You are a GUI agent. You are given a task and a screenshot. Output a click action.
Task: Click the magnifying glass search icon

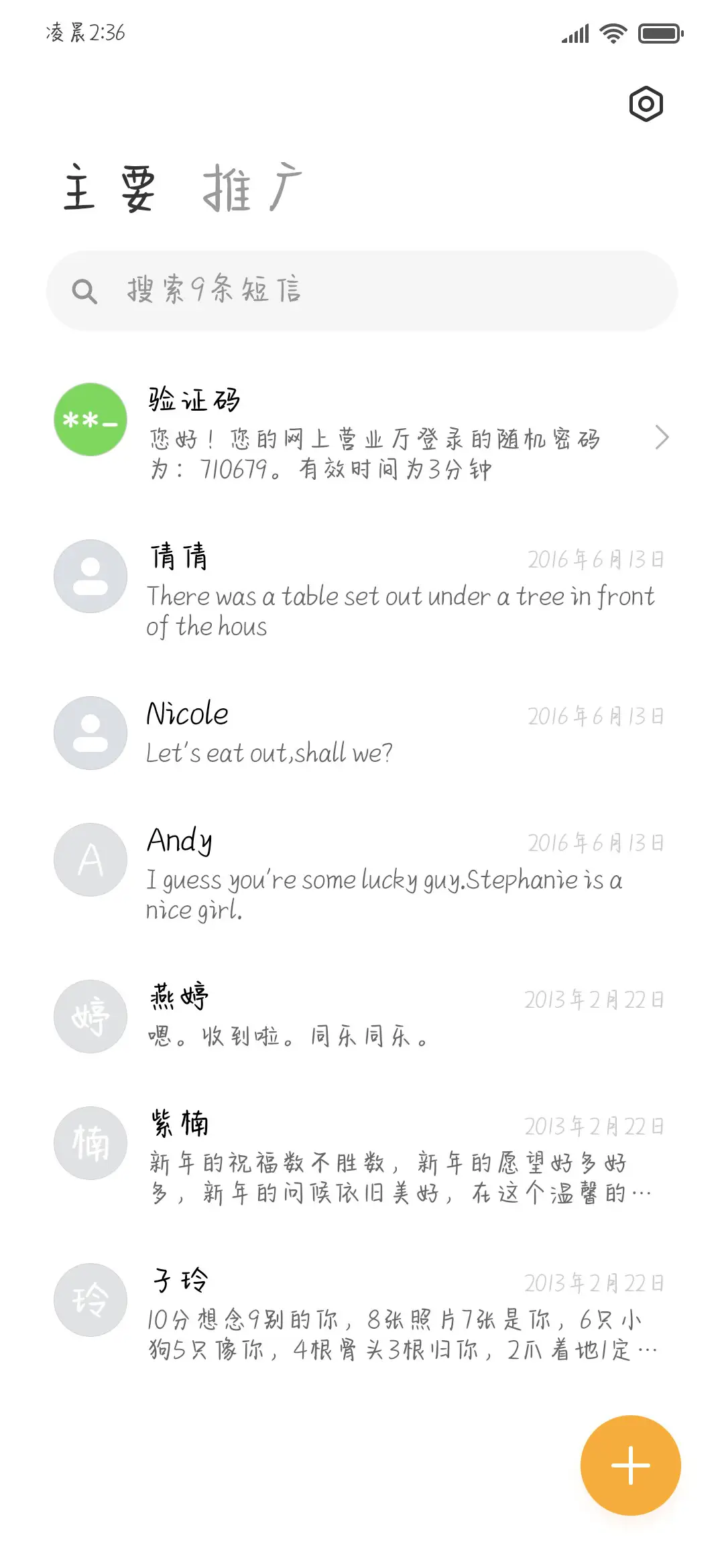click(85, 291)
